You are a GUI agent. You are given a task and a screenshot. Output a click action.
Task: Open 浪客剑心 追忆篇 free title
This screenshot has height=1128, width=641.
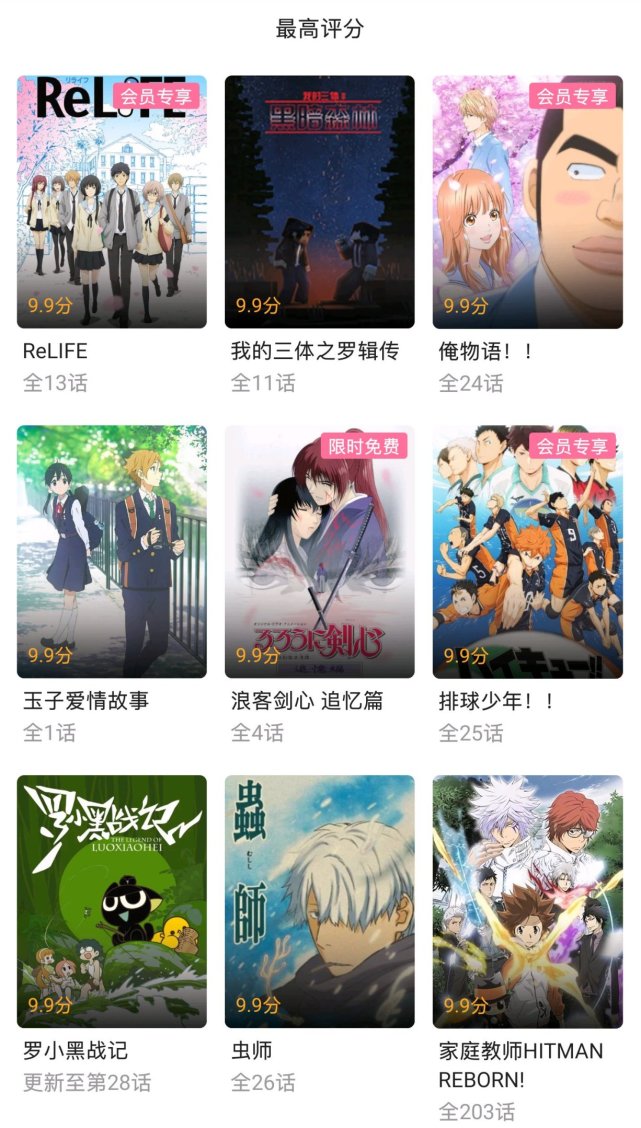[319, 552]
